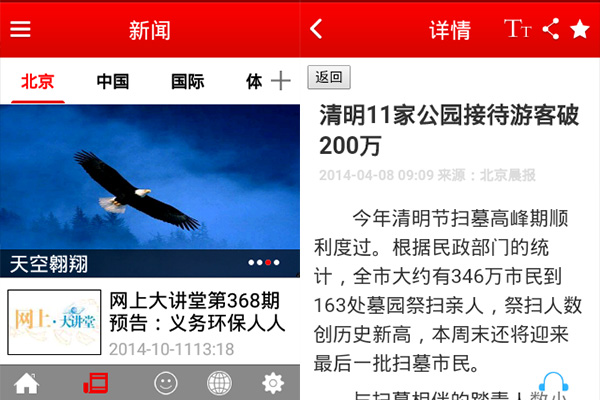
Task: Open settings gear tab
Action: tap(273, 383)
